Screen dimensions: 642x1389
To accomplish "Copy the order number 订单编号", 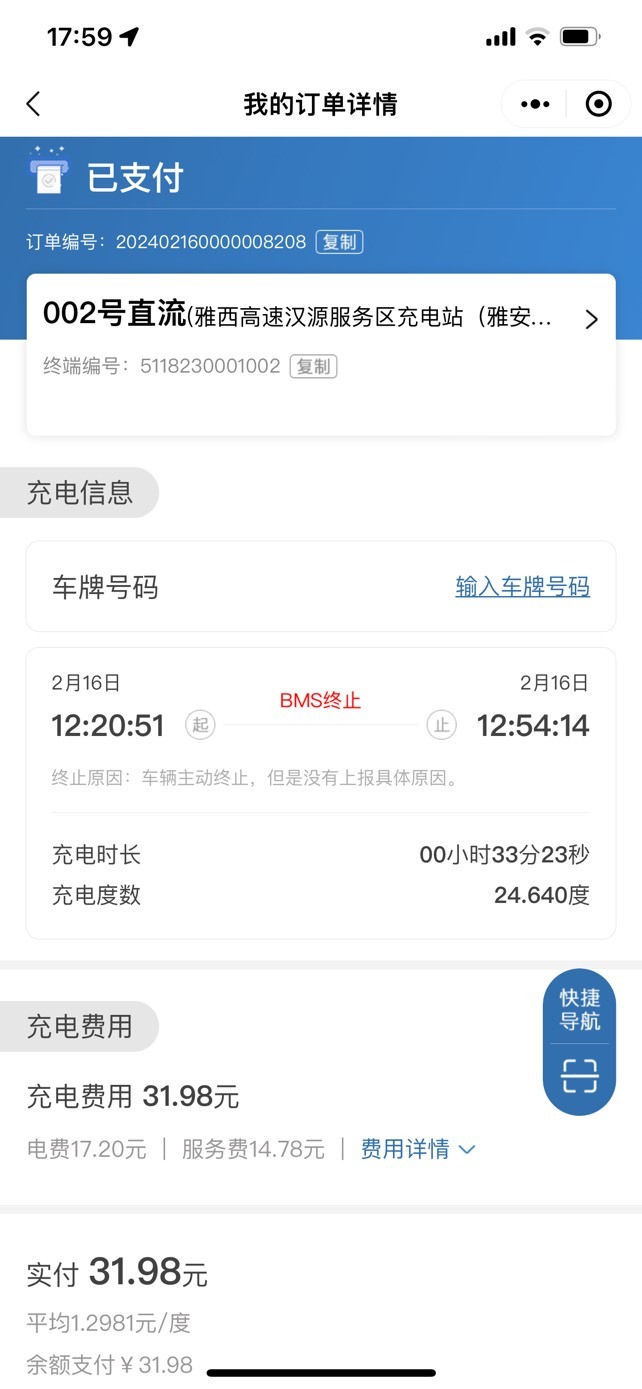I will (339, 242).
